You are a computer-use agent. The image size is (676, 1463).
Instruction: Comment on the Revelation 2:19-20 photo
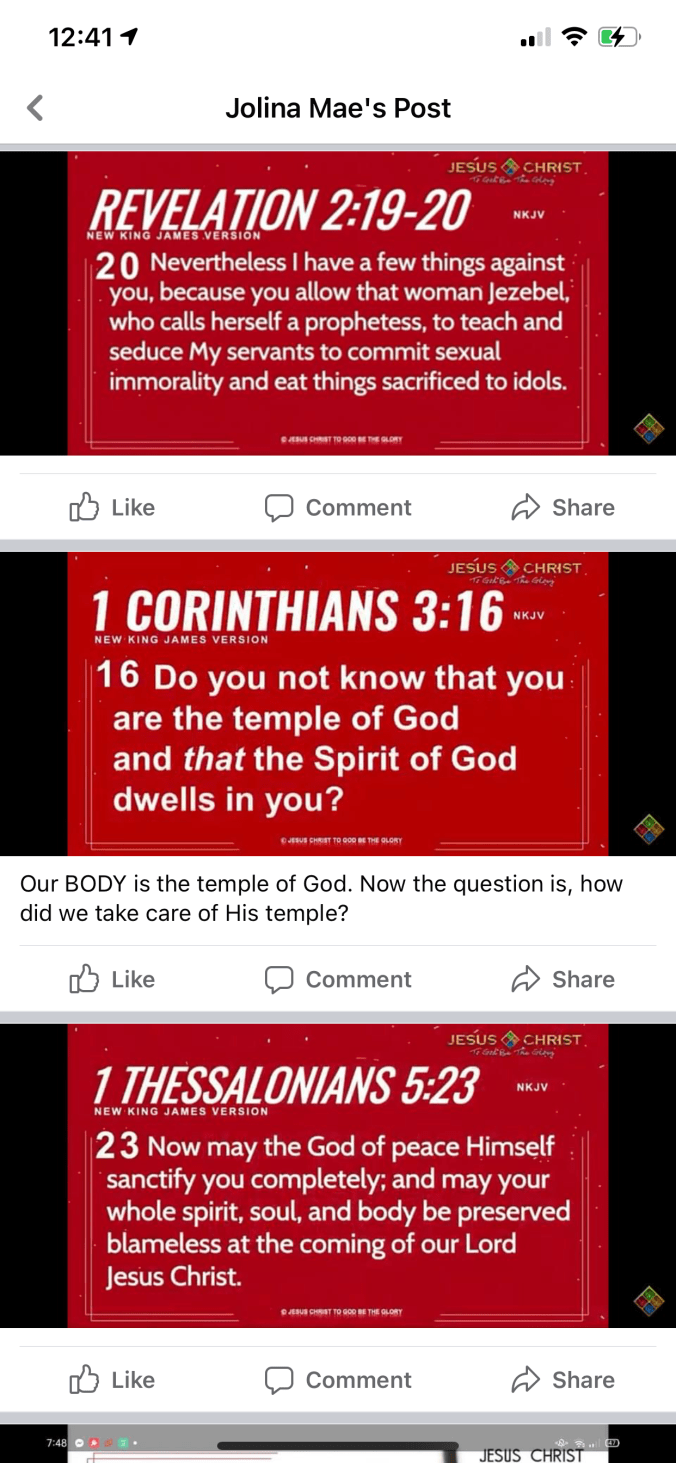(x=338, y=507)
